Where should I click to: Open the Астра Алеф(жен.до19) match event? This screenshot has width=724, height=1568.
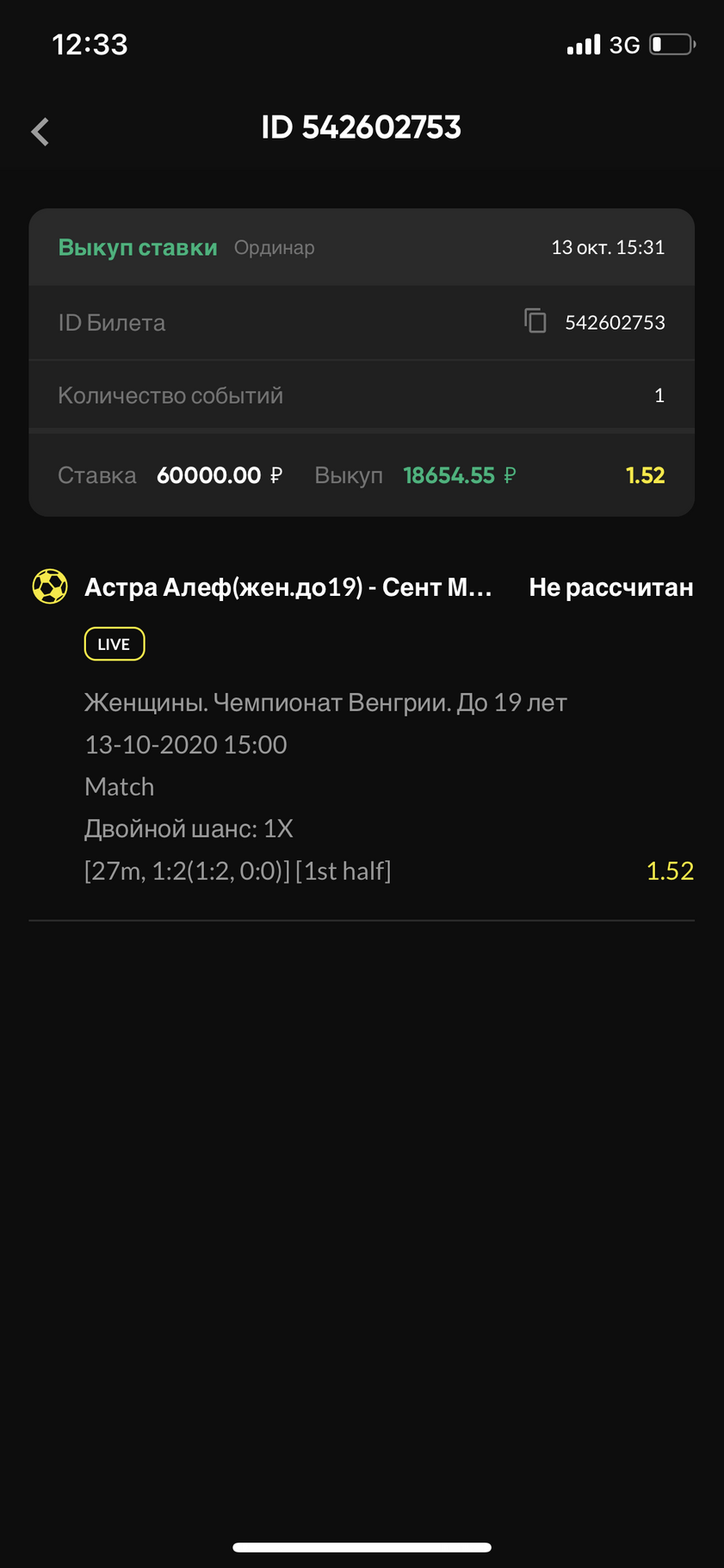click(x=288, y=587)
